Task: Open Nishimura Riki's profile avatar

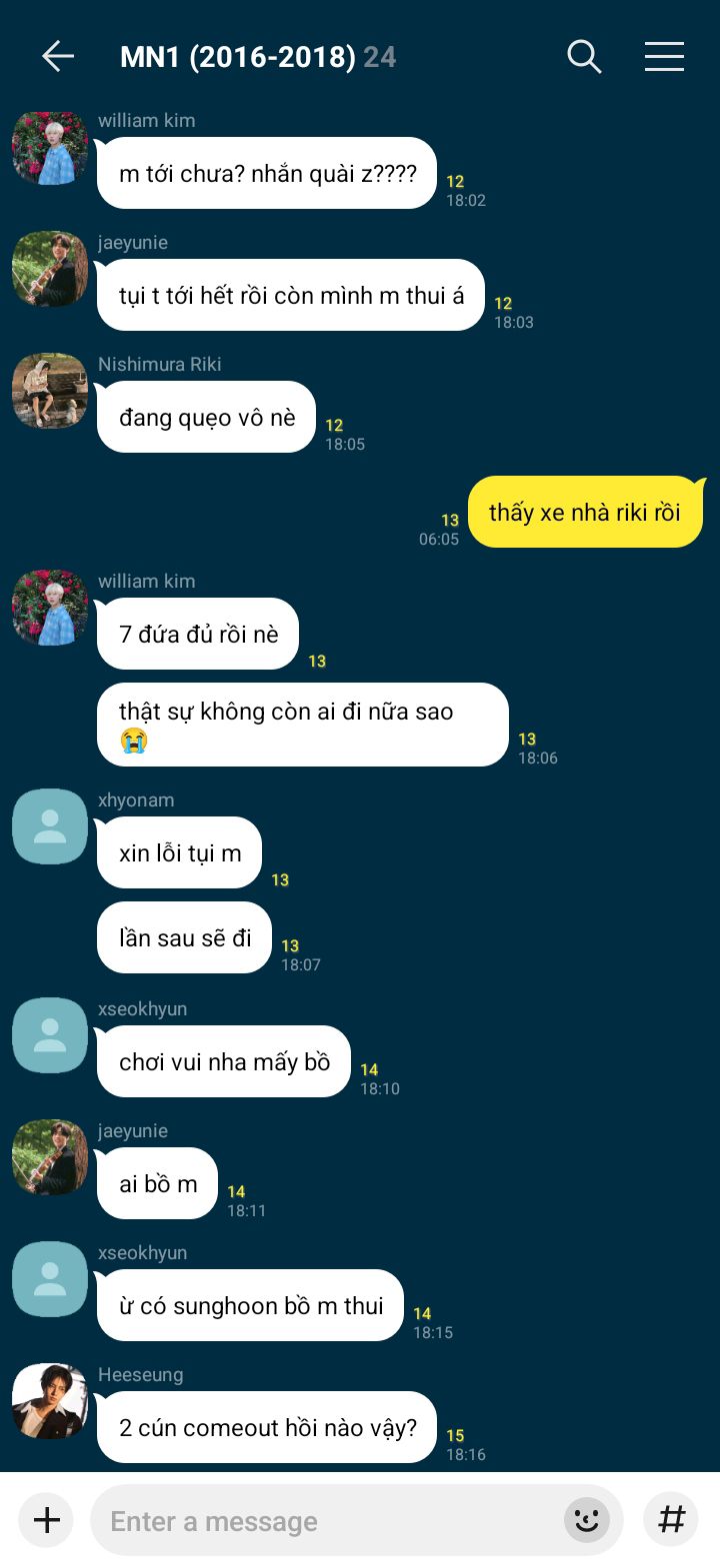Action: (50, 391)
